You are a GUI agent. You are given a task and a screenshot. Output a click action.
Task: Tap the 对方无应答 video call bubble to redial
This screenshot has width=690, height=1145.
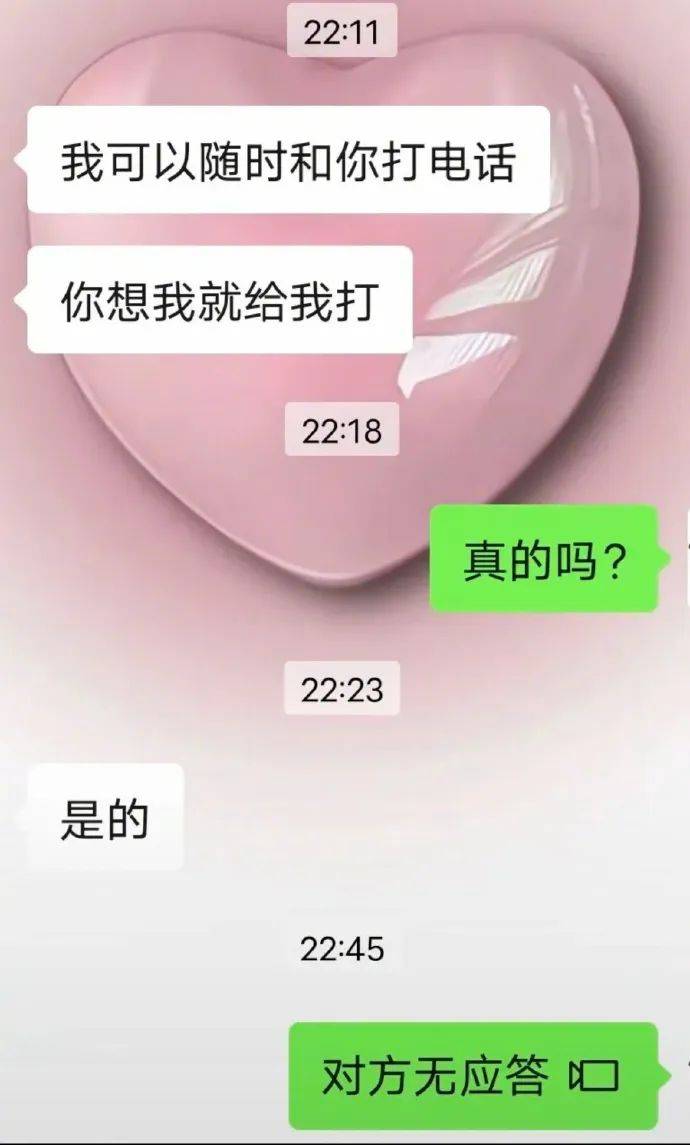click(475, 1076)
